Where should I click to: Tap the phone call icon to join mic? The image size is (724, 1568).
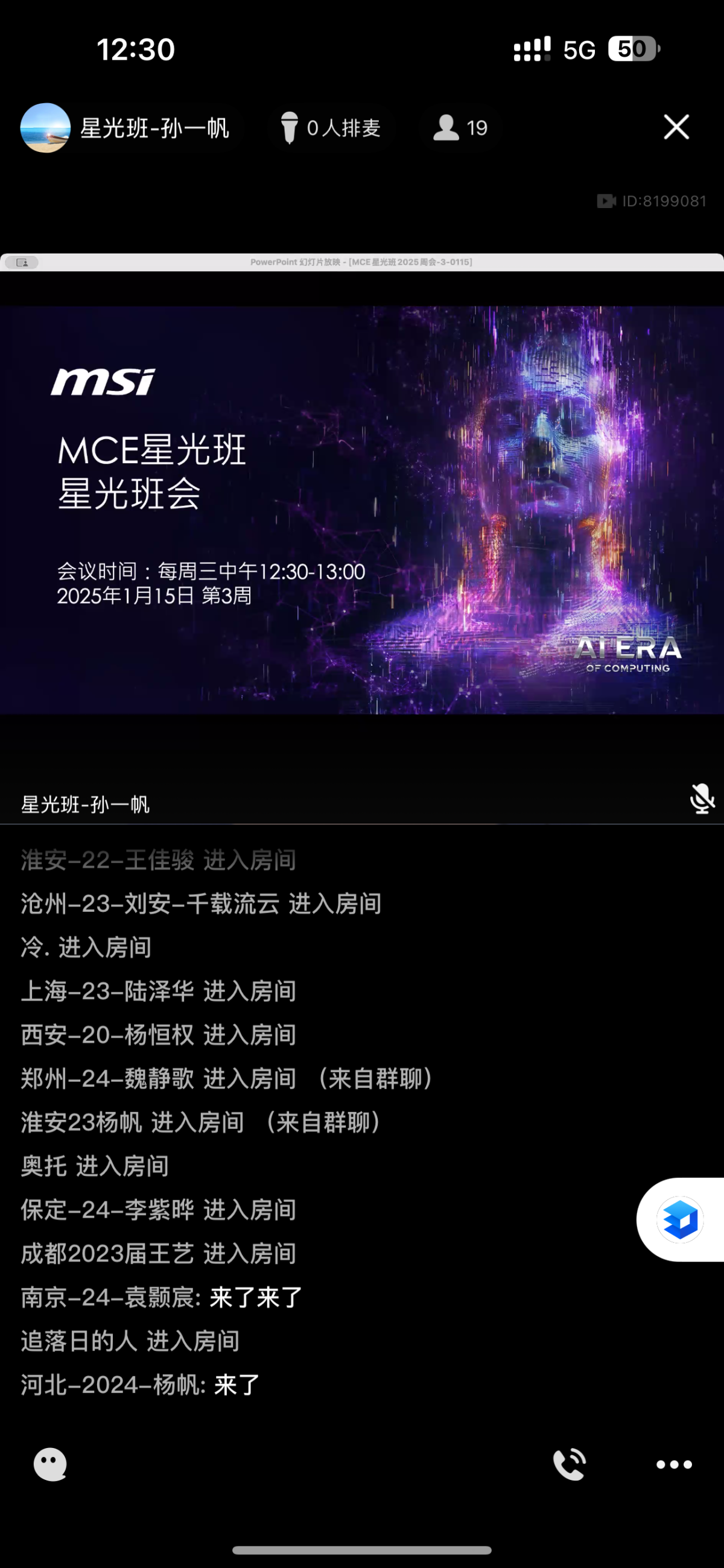coord(570,1464)
